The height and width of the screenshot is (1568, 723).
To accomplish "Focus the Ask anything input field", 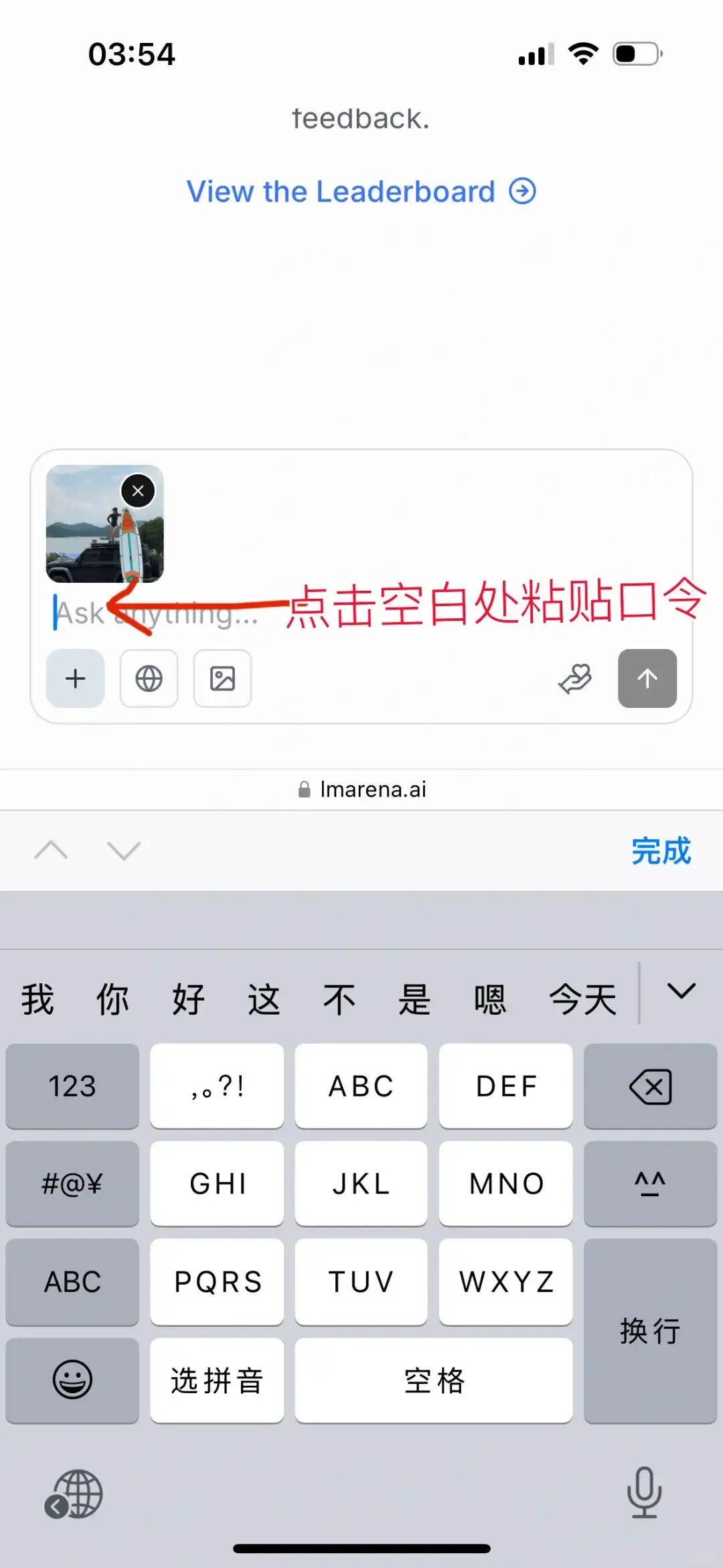I will (x=201, y=612).
